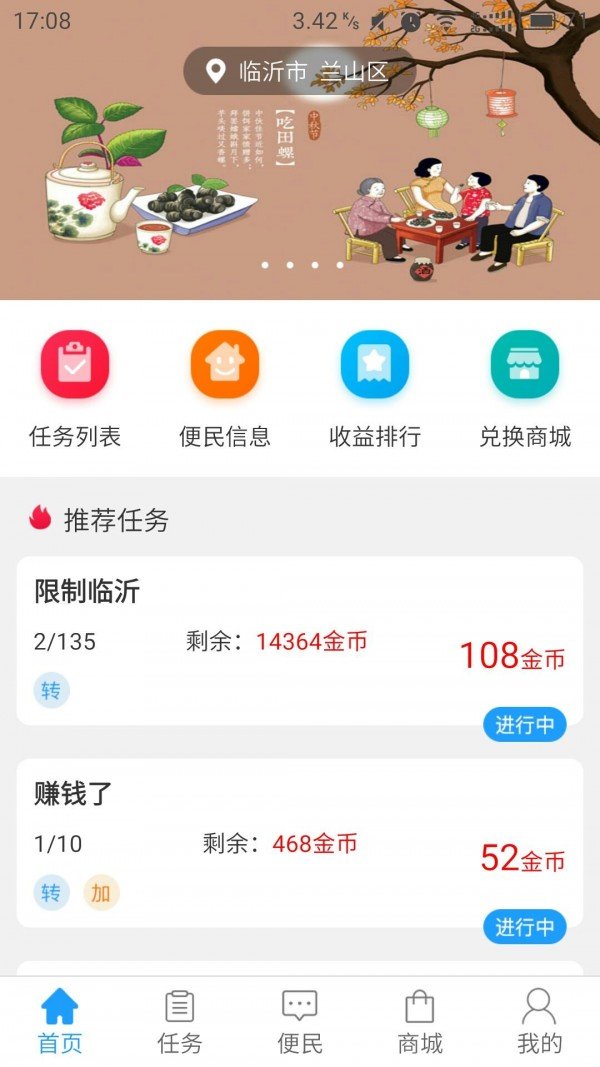The height and width of the screenshot is (1067, 600).
Task: Open the location selector 临沂市 兰山区
Action: point(298,71)
